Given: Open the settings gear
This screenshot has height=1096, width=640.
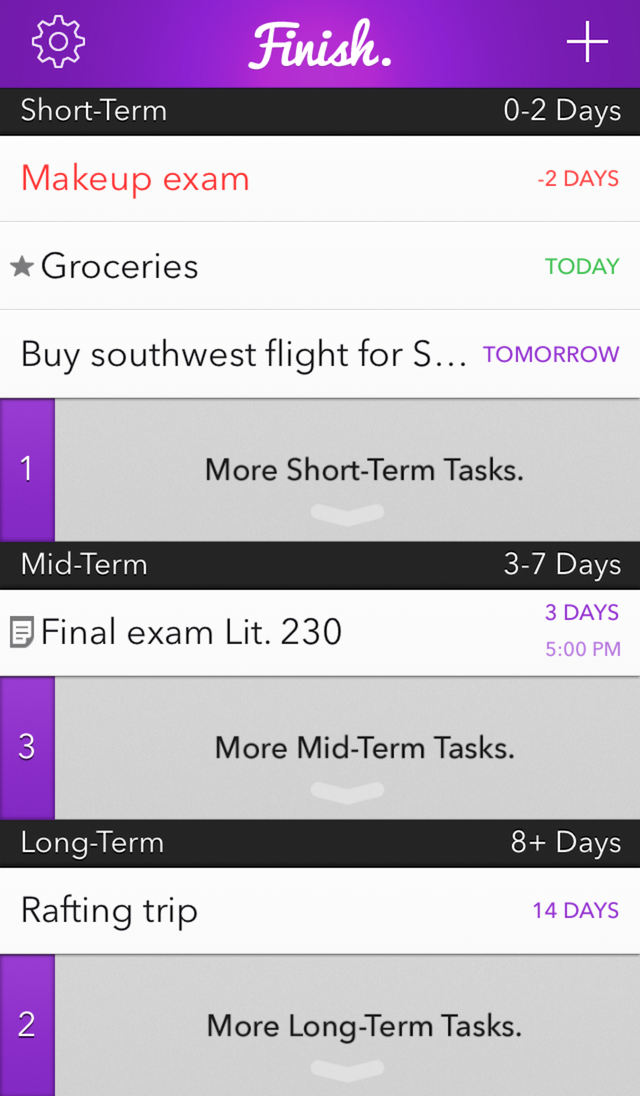Looking at the screenshot, I should click(x=58, y=42).
